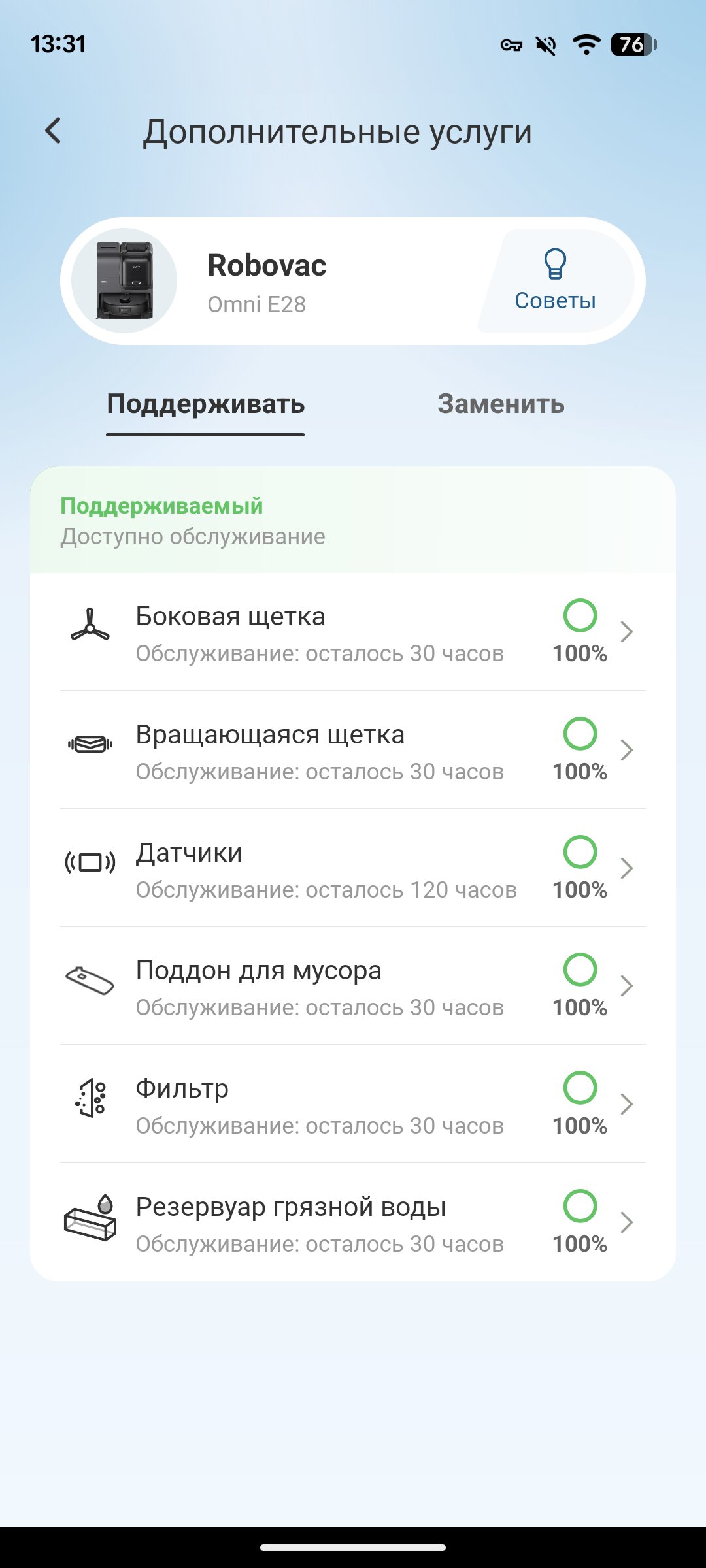Open the Советы tips button
Viewport: 706px width, 1568px height.
click(555, 281)
